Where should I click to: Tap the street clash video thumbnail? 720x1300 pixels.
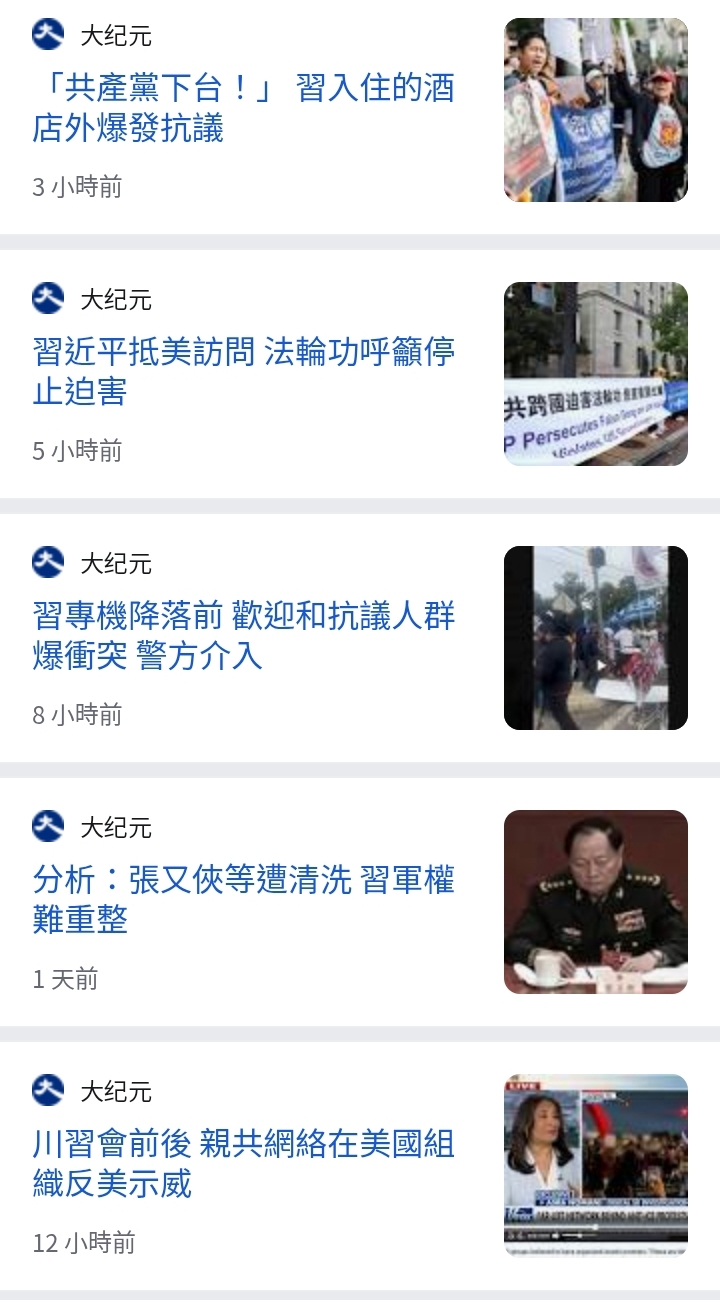[596, 638]
